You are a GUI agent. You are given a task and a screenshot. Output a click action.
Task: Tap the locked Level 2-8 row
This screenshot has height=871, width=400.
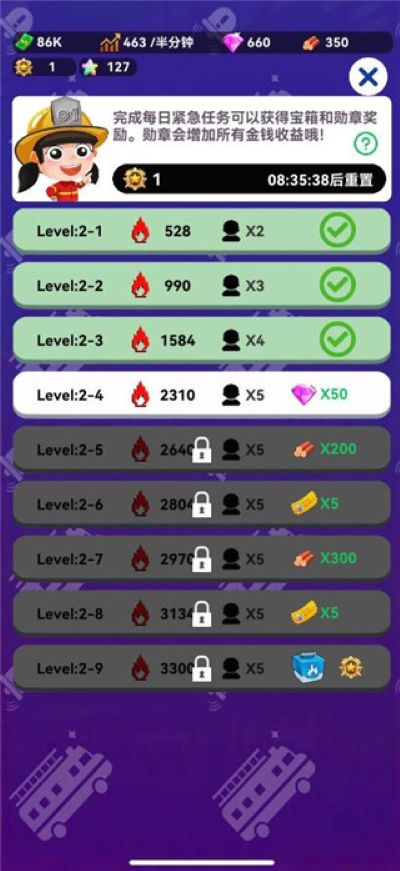202,613
